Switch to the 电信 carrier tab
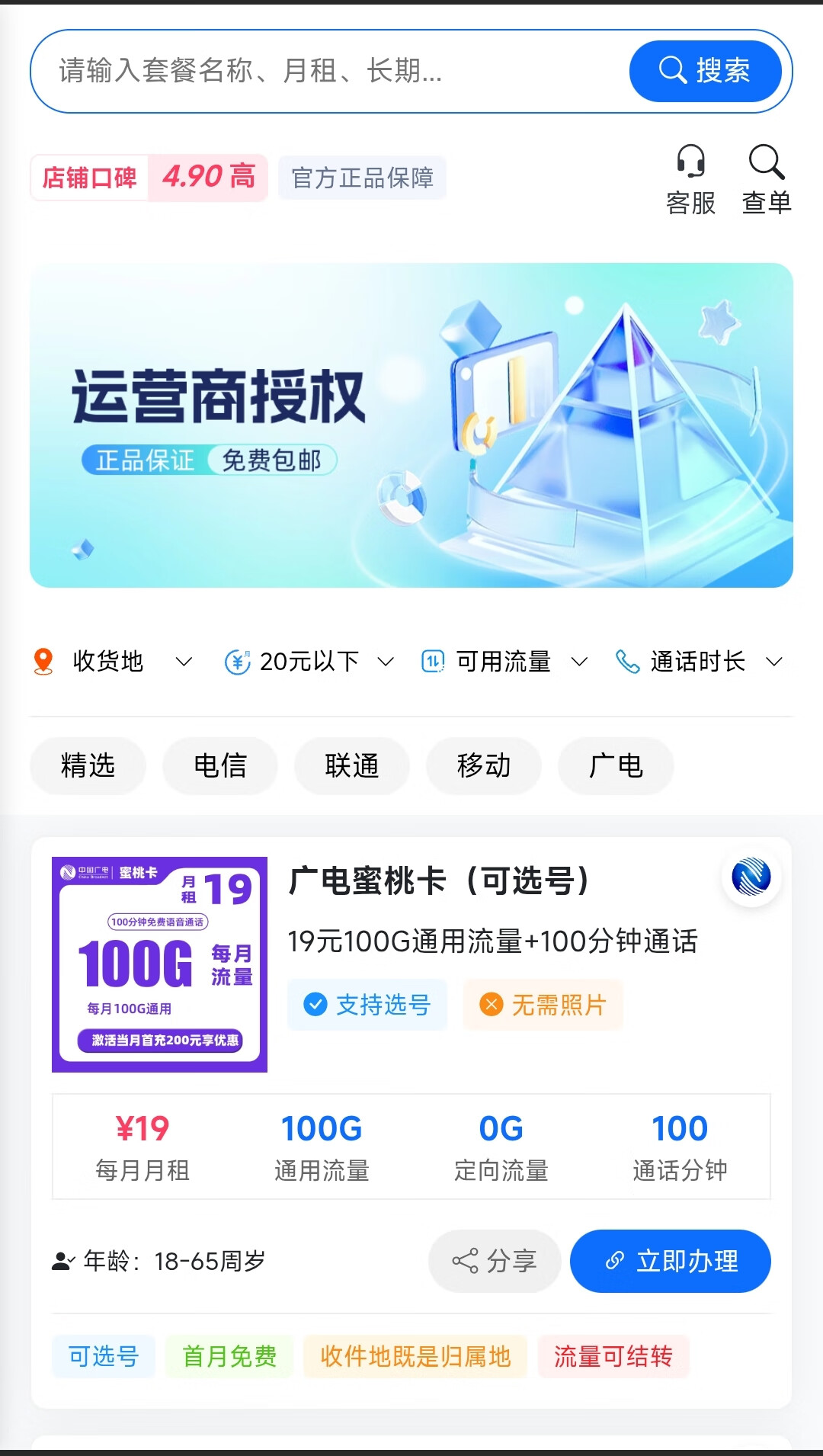This screenshot has width=823, height=1456. pyautogui.click(x=219, y=766)
